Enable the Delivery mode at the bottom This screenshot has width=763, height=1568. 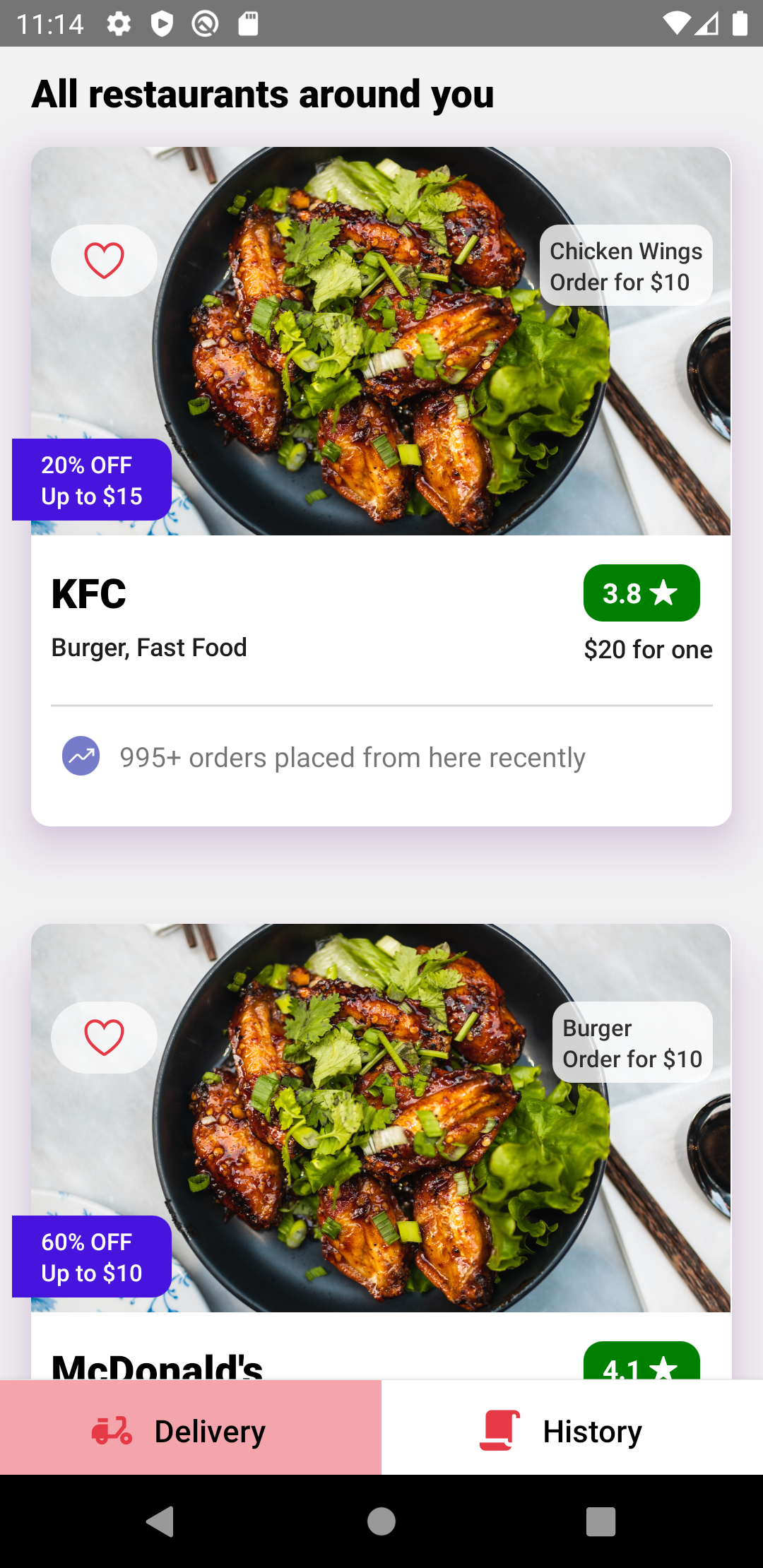coord(190,1428)
